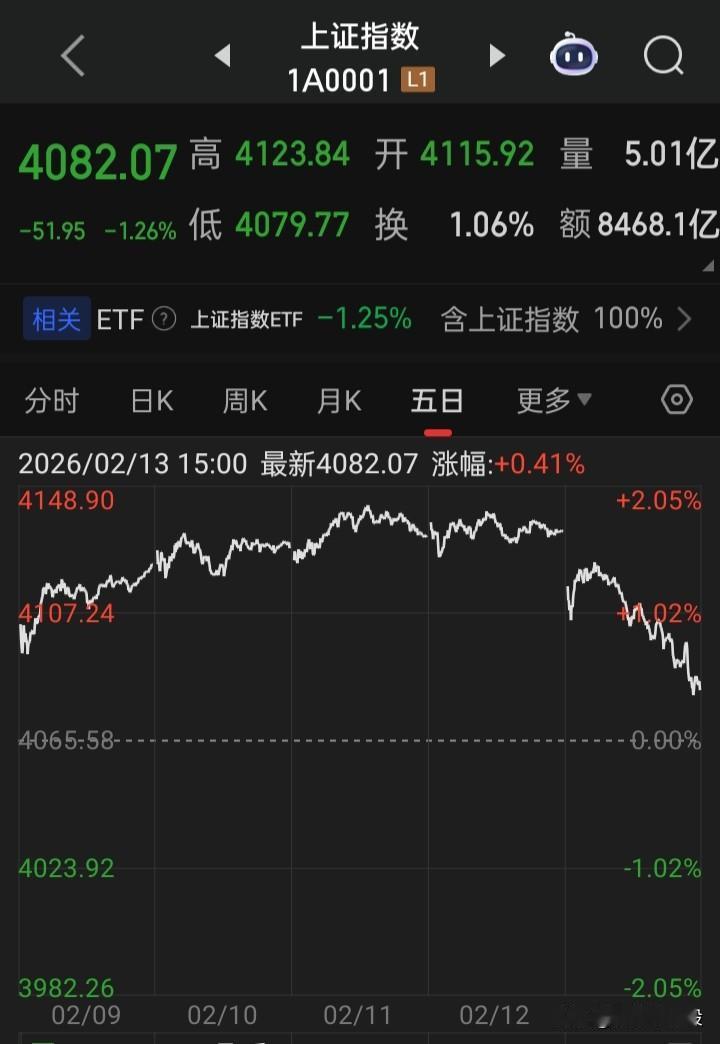Image resolution: width=720 pixels, height=1044 pixels.
Task: Open the ETF help question mark icon
Action: click(x=162, y=319)
